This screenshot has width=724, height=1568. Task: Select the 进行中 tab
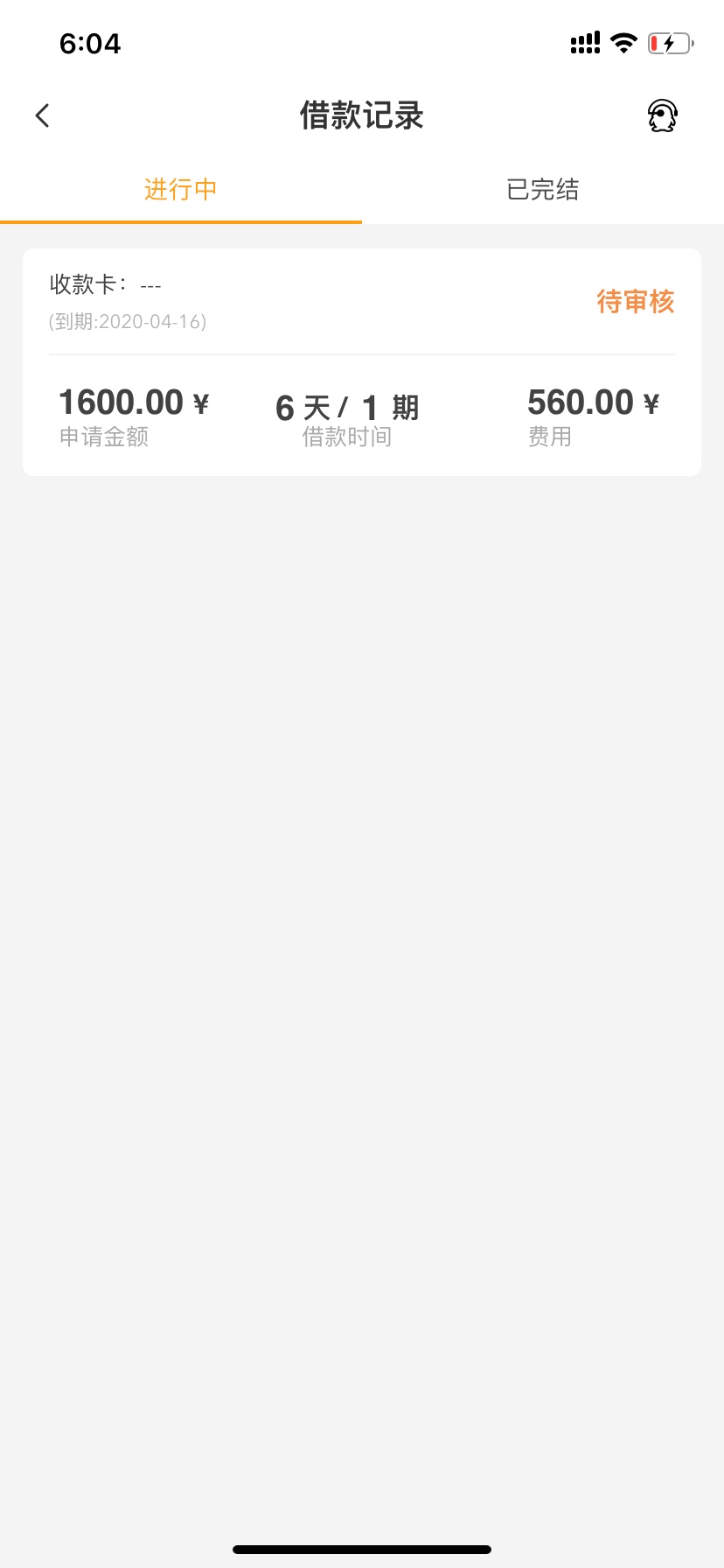click(181, 190)
